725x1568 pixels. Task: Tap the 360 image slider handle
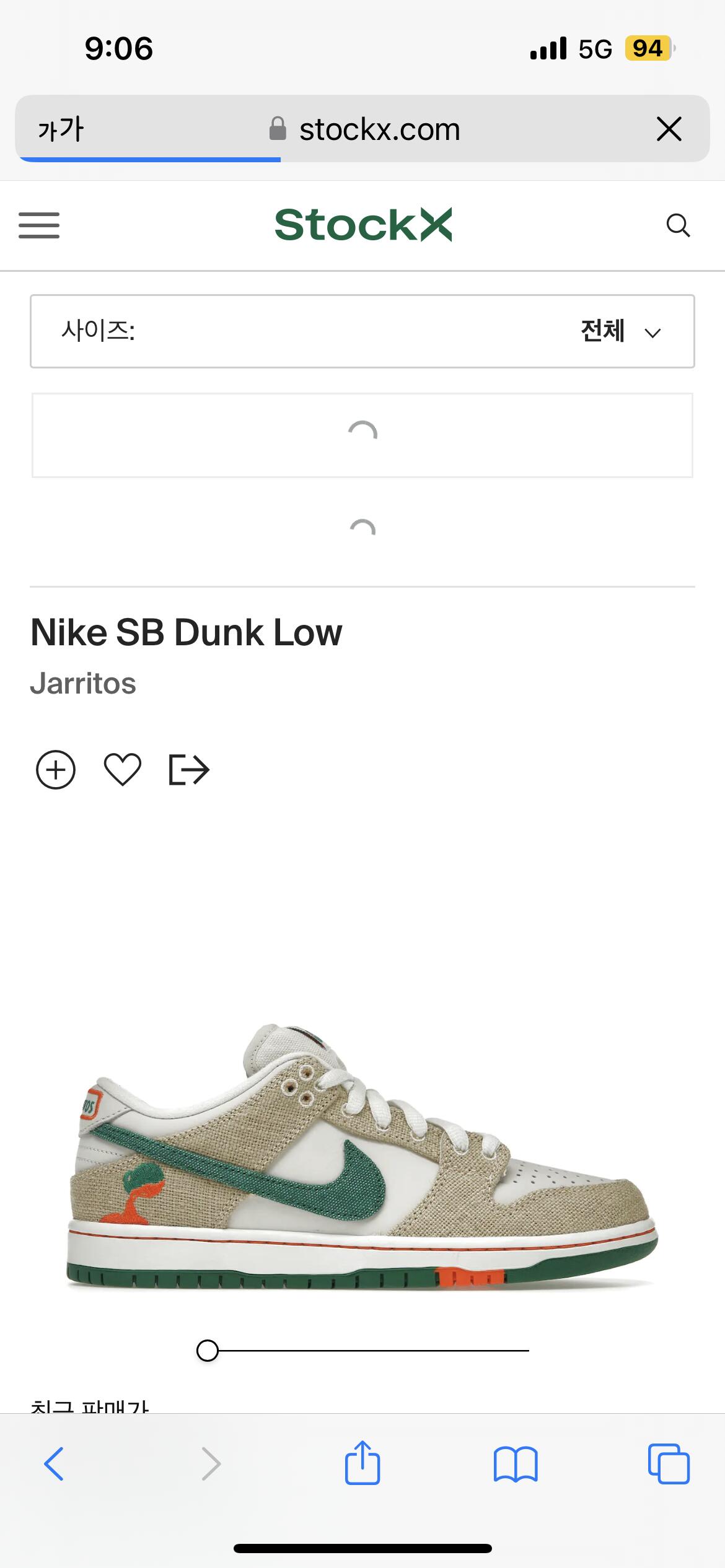point(208,1351)
